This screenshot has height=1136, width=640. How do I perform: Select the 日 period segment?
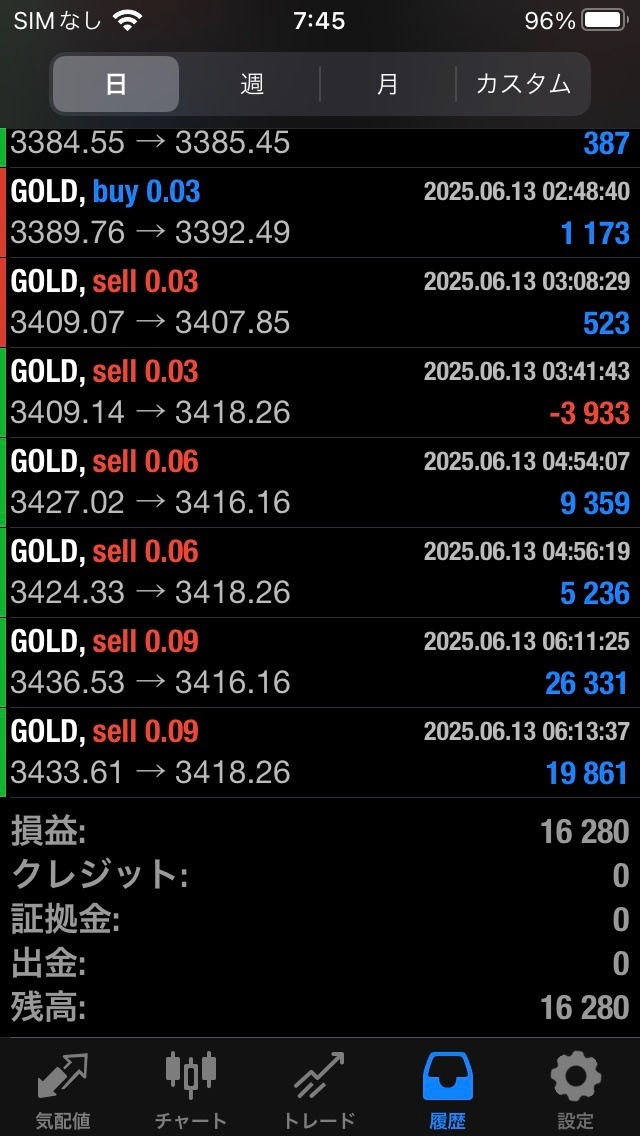coord(116,84)
